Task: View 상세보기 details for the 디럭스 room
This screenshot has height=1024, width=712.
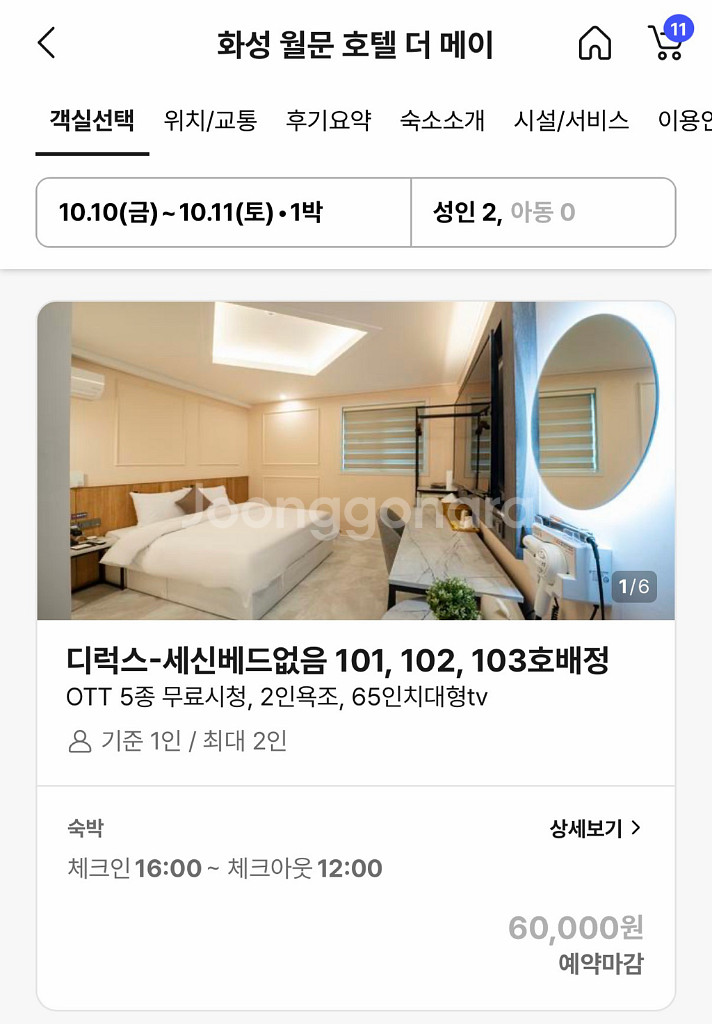Action: click(x=595, y=828)
